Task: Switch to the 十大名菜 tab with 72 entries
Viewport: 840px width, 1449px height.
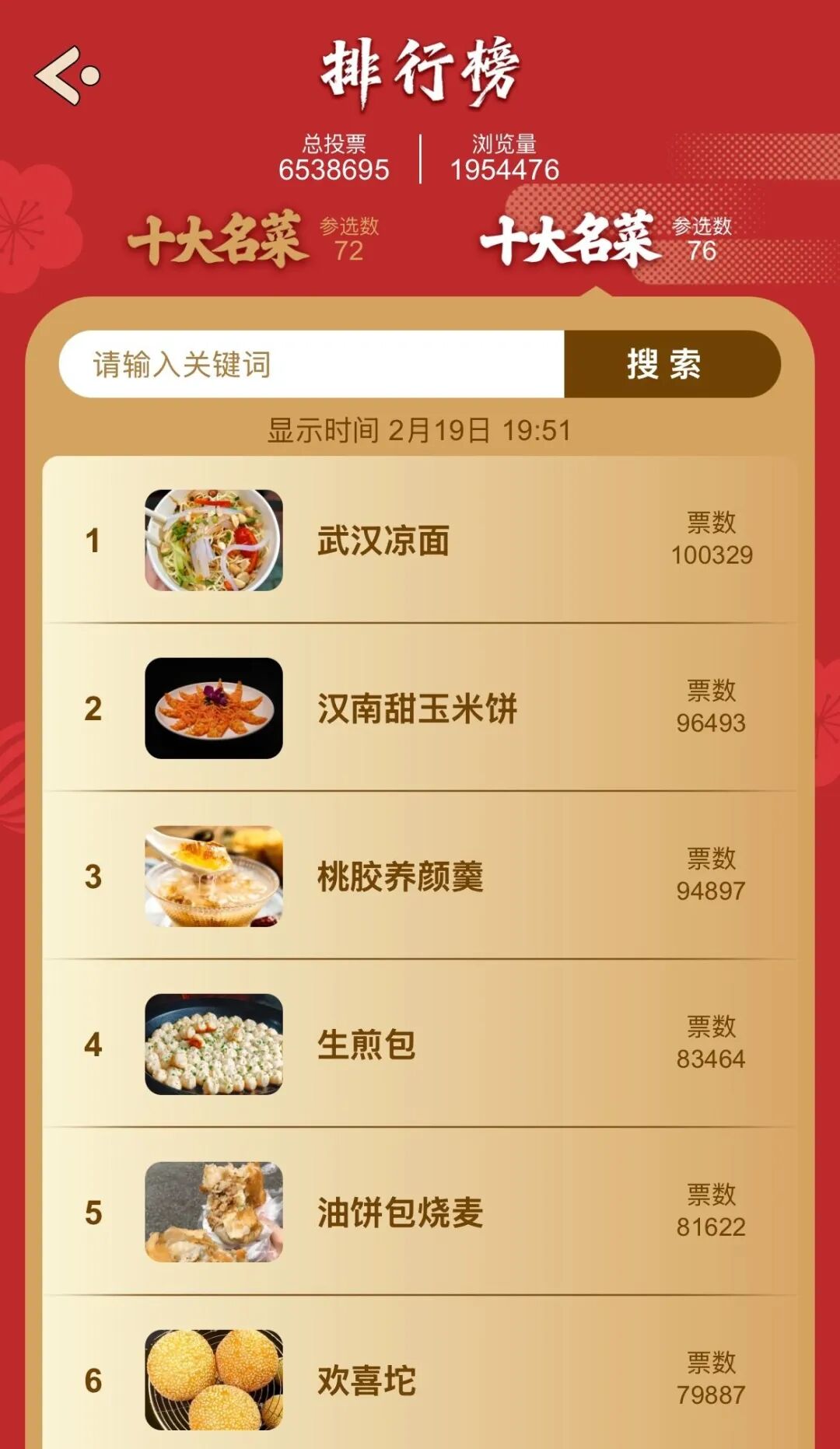Action: click(253, 239)
